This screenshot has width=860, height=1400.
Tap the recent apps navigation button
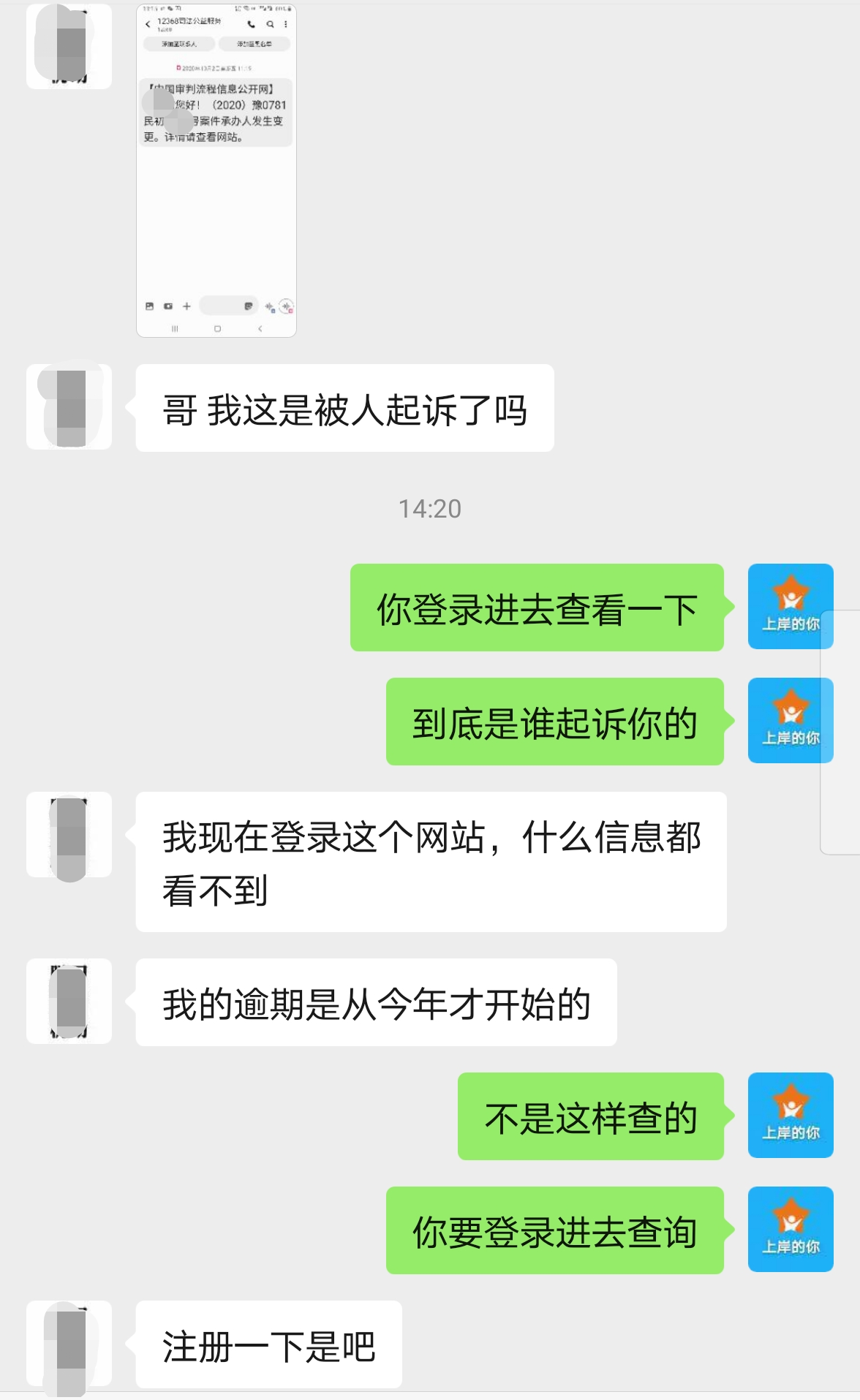(x=176, y=328)
